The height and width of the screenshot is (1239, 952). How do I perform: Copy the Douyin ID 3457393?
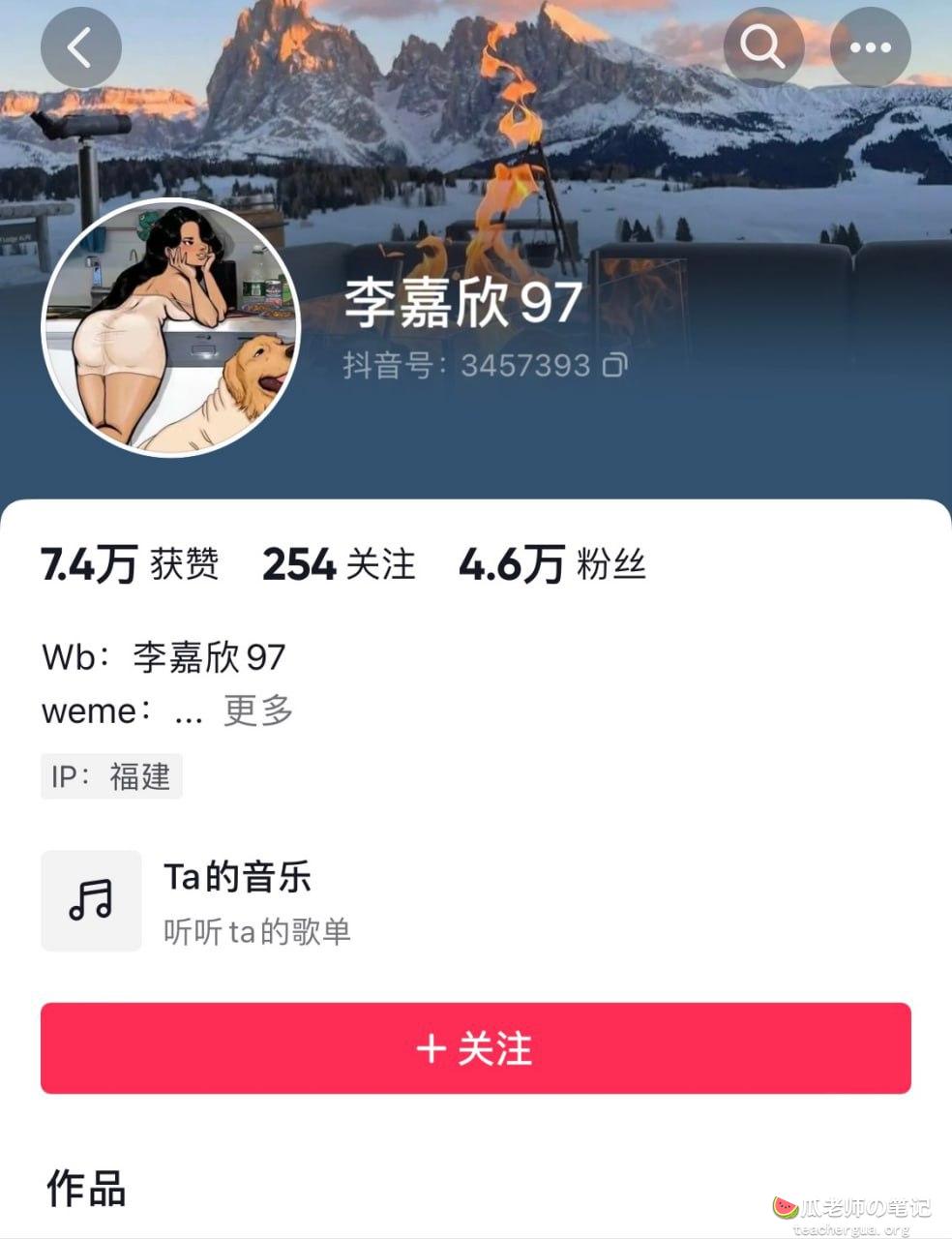tap(615, 365)
